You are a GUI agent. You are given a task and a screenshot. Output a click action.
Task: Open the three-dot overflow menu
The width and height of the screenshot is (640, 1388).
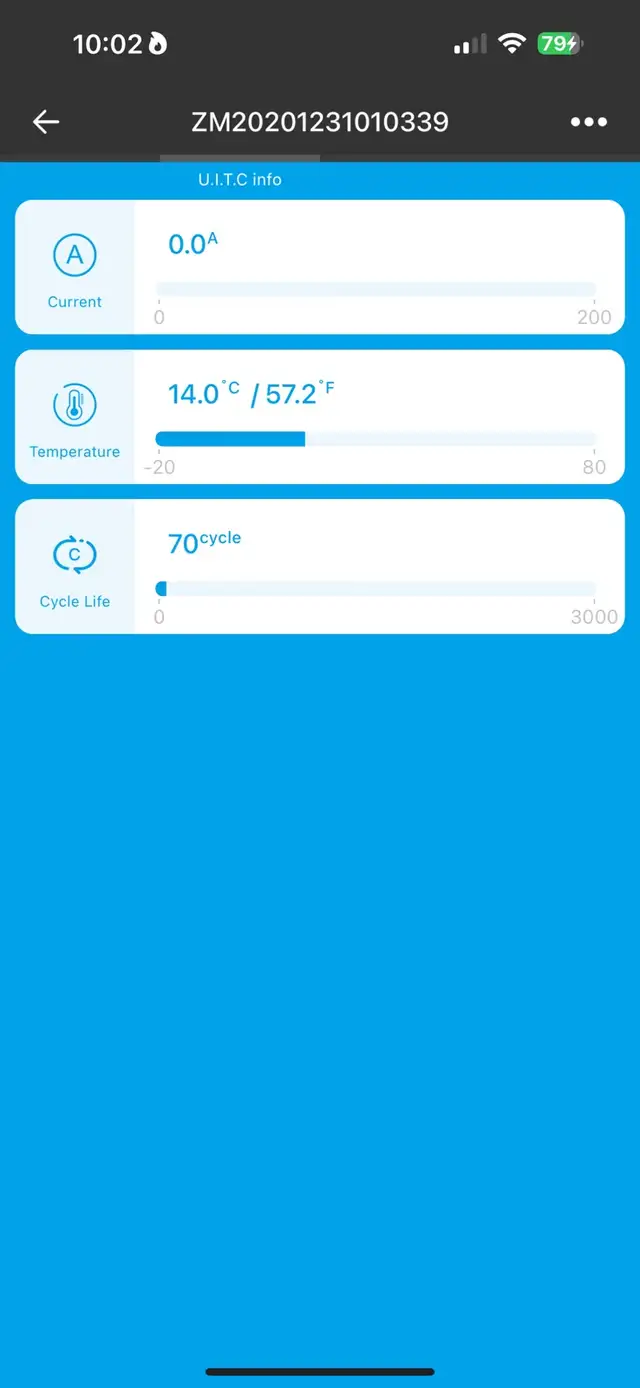pyautogui.click(x=589, y=122)
